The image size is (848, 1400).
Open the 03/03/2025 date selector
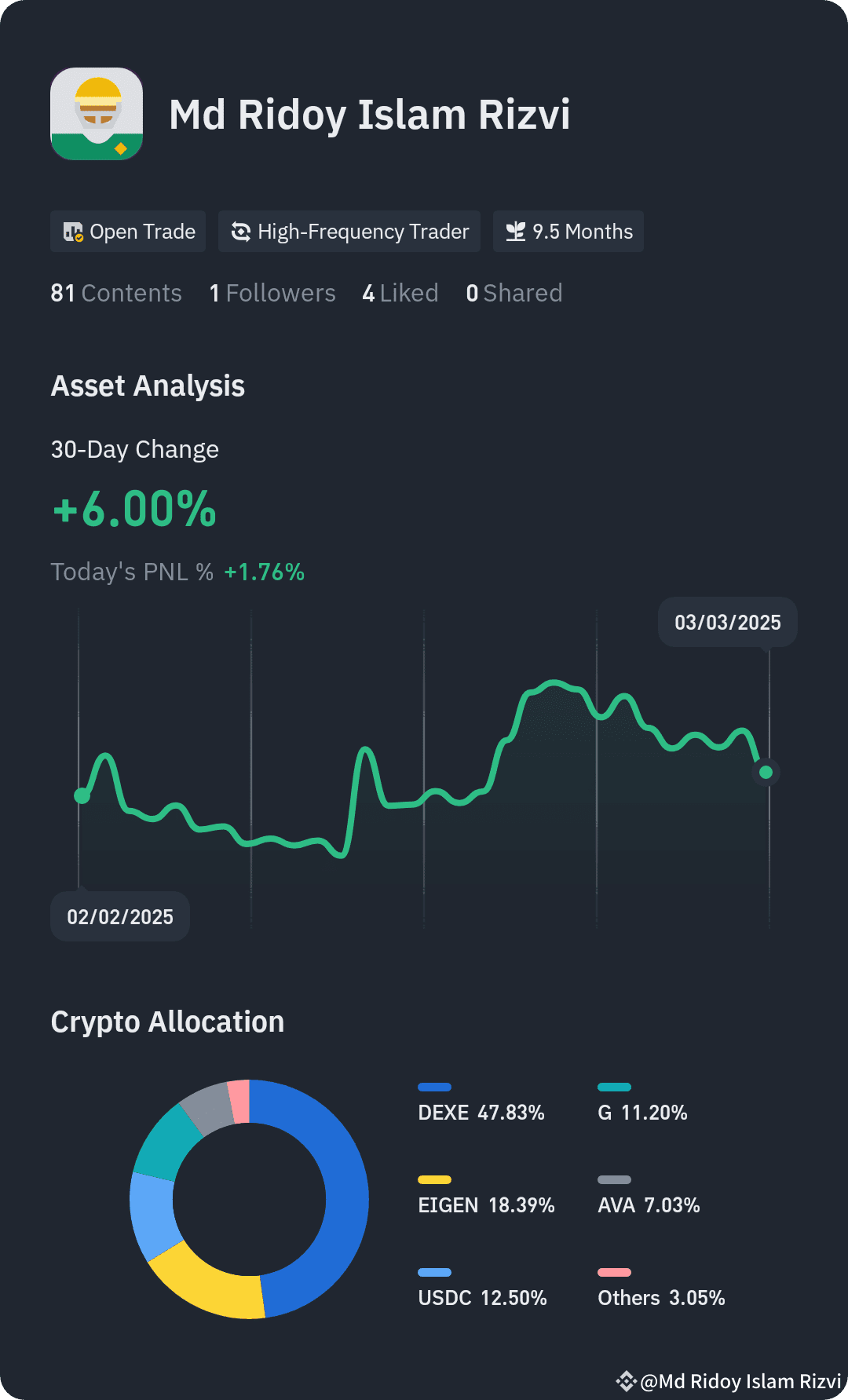[726, 622]
